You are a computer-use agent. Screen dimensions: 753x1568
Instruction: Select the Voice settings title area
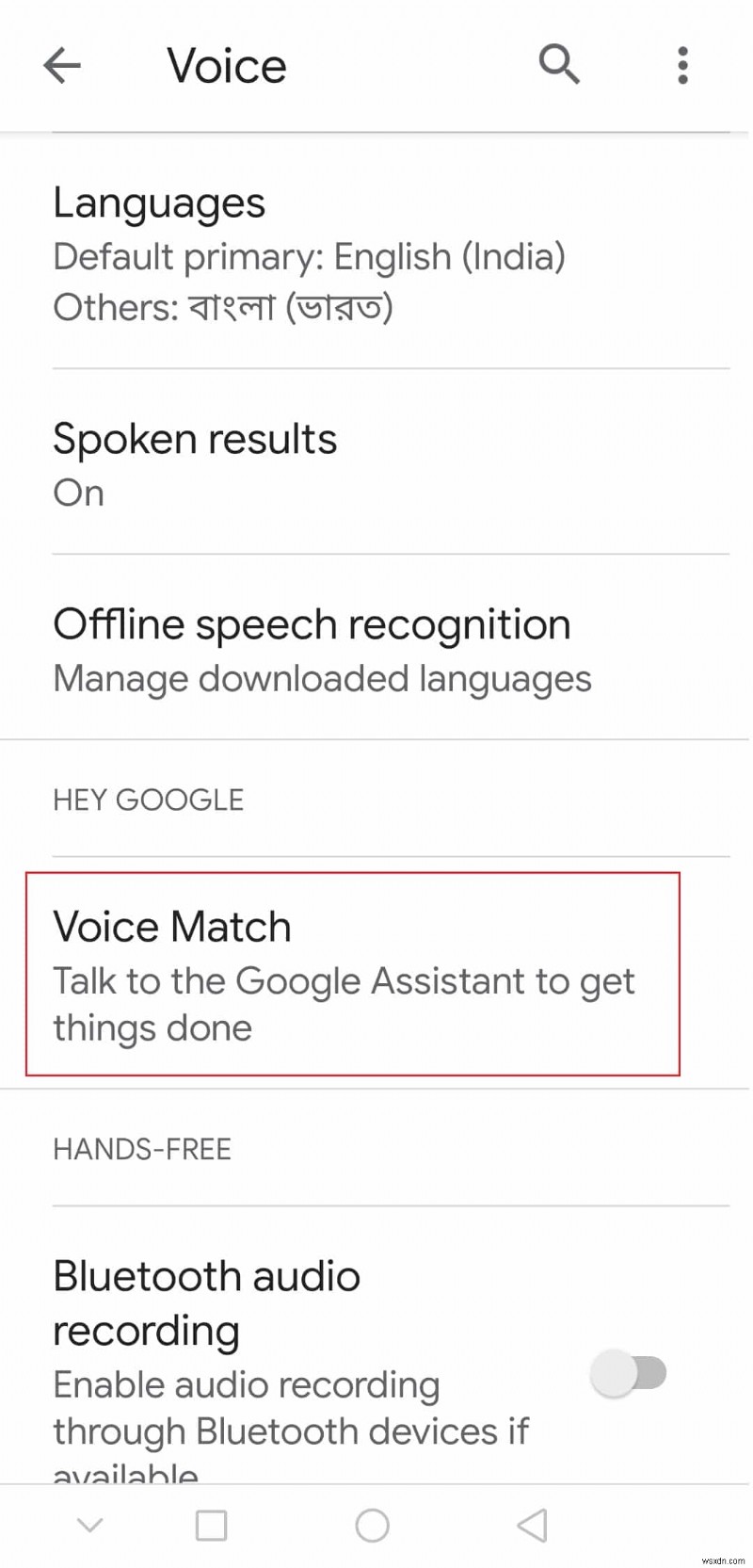226,64
